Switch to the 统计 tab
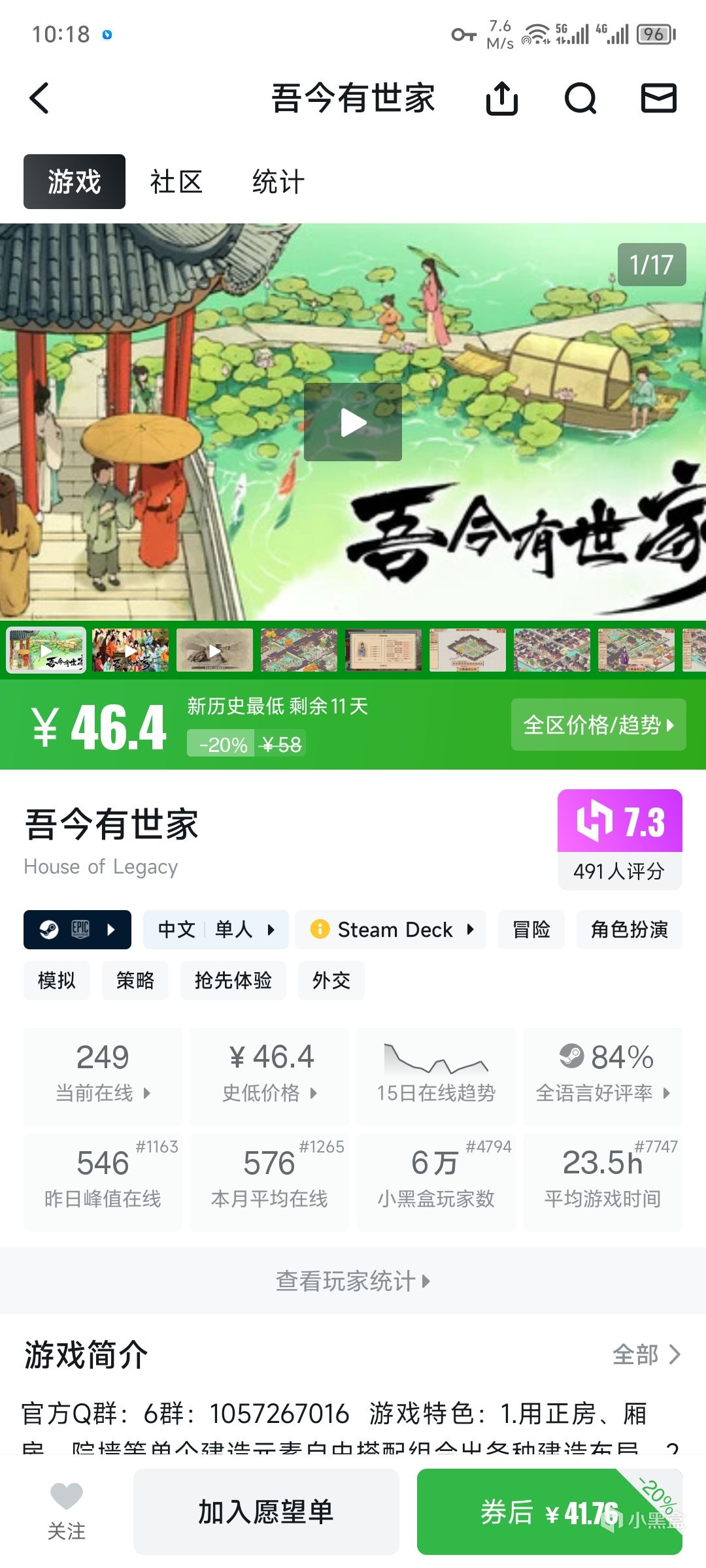 (x=278, y=182)
